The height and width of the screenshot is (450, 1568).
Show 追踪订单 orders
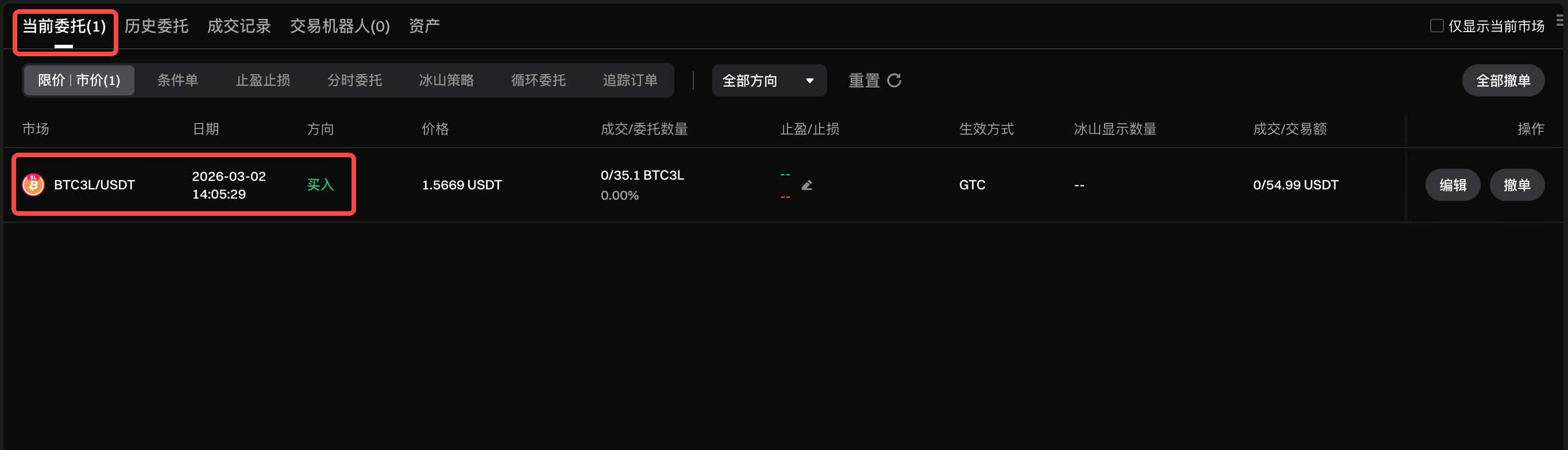click(x=630, y=80)
